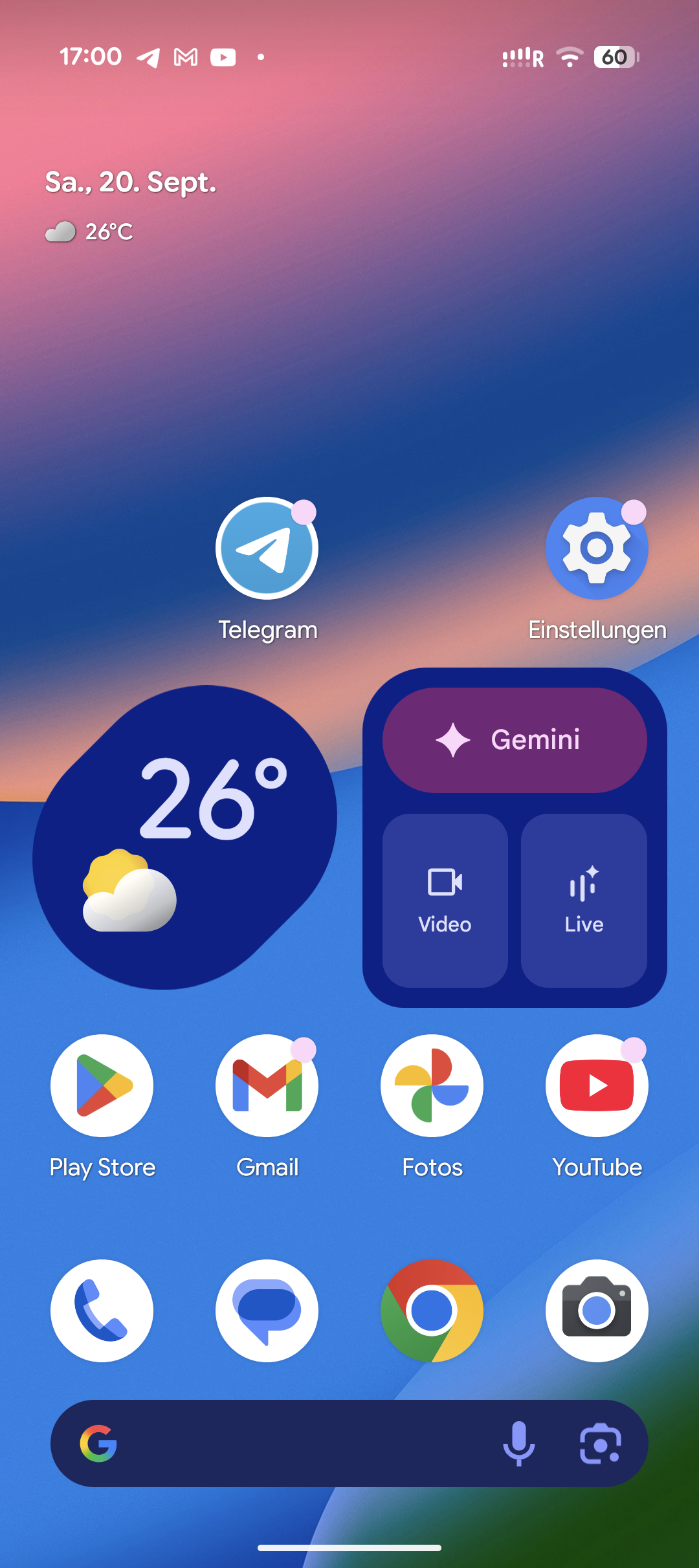Launch Chrome browser

(x=432, y=1311)
